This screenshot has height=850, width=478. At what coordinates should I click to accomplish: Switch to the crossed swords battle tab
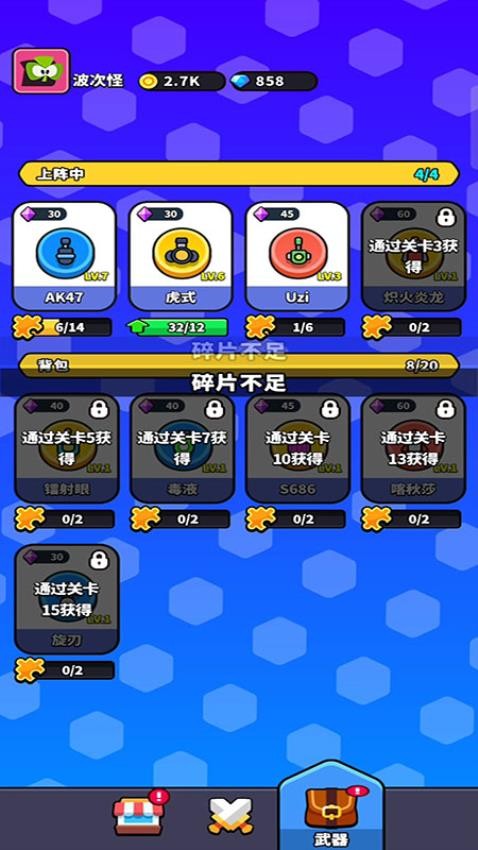tap(231, 816)
